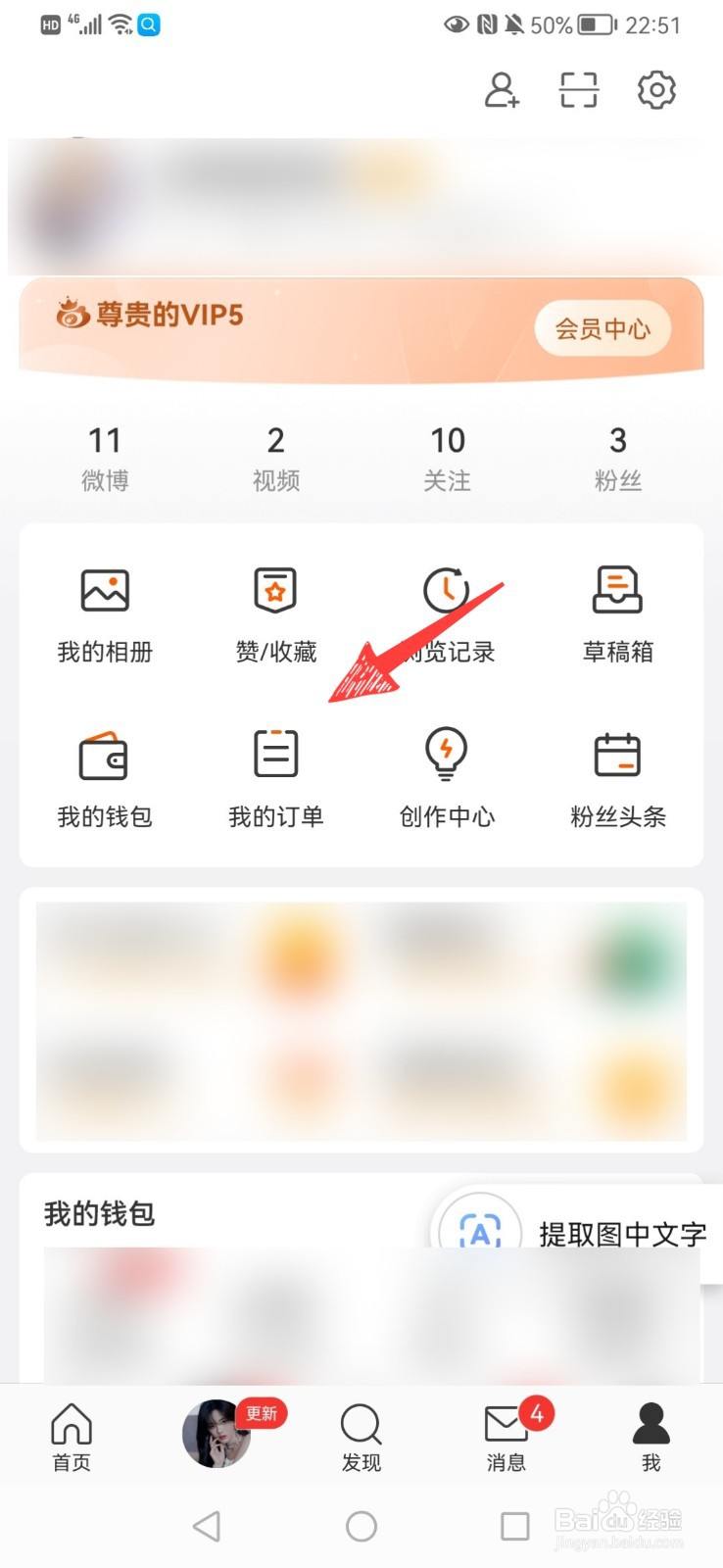Open the settings gear icon
The image size is (723, 1568).
[656, 89]
